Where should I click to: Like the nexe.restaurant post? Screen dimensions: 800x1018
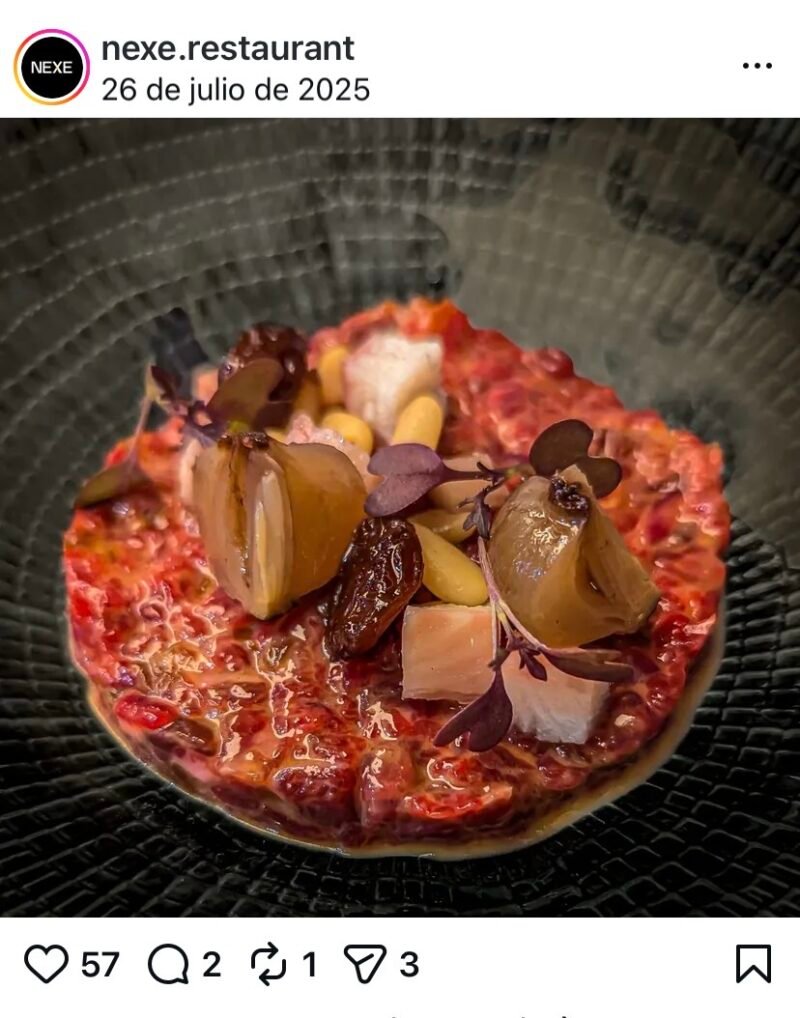coord(46,964)
